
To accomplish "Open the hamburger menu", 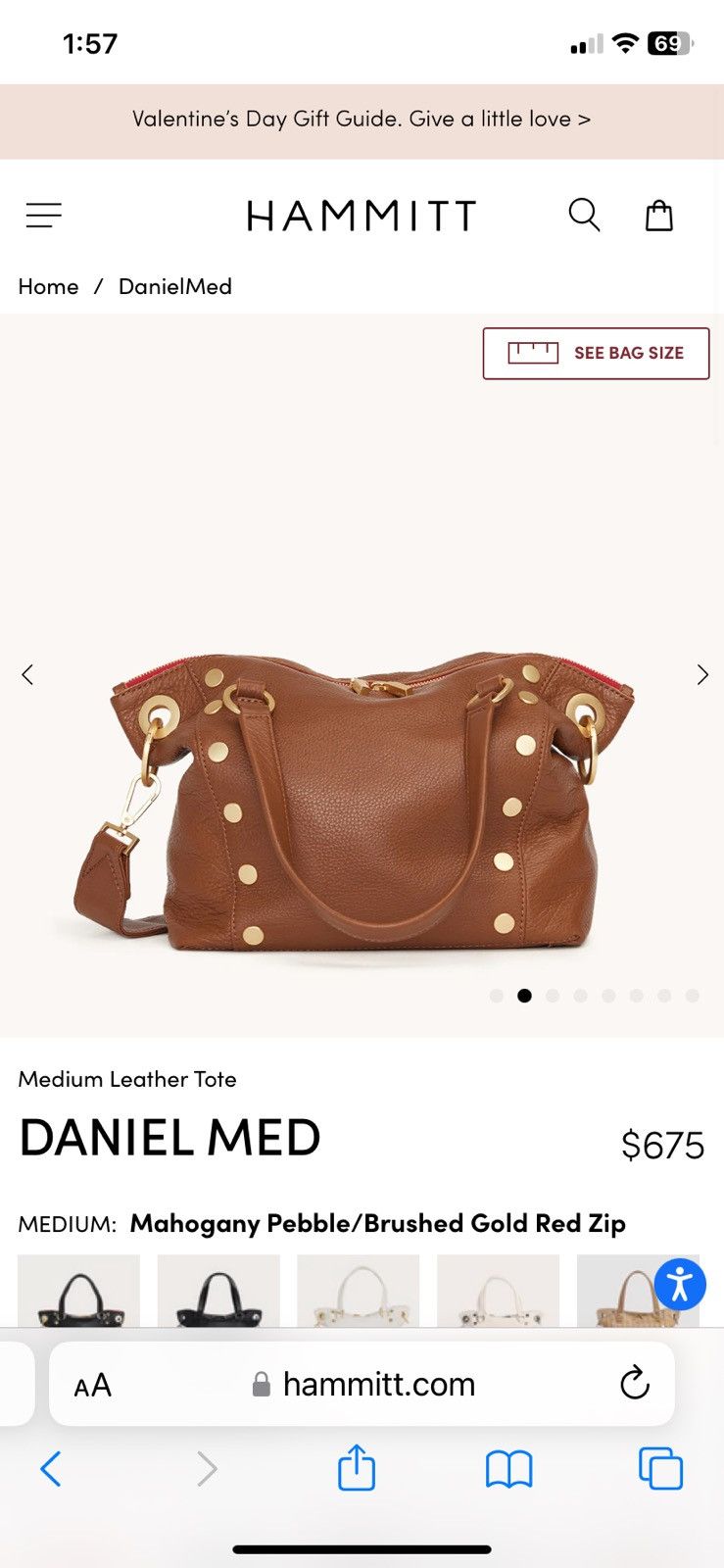I will [x=44, y=215].
